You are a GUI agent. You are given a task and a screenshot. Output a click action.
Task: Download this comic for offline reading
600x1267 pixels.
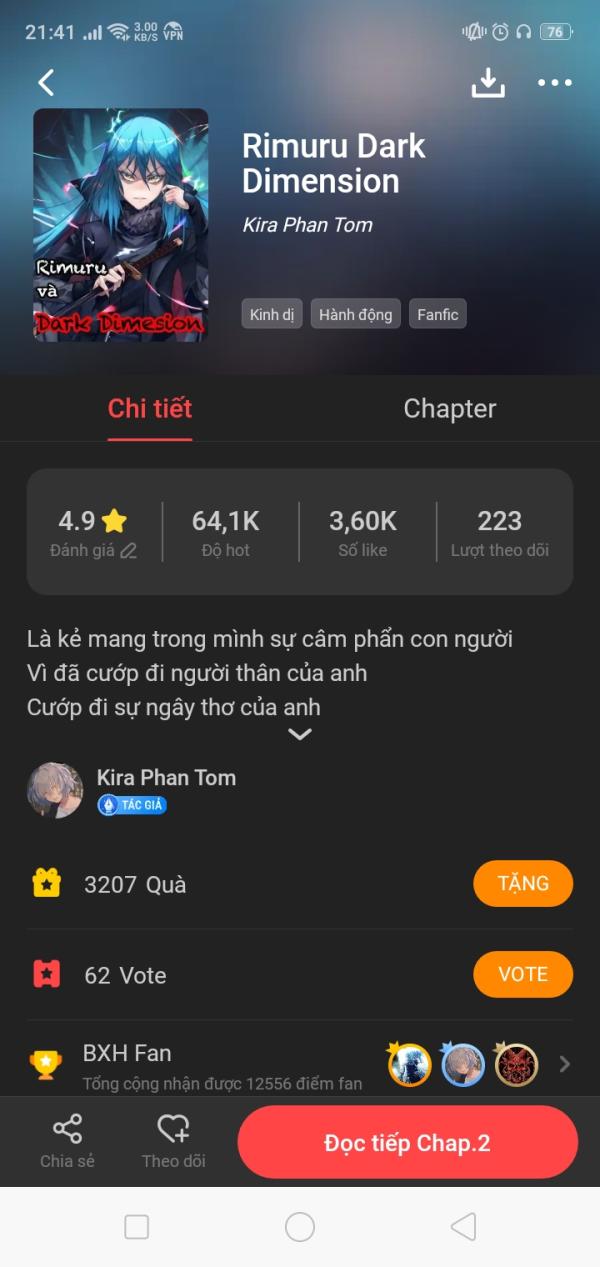[x=488, y=83]
